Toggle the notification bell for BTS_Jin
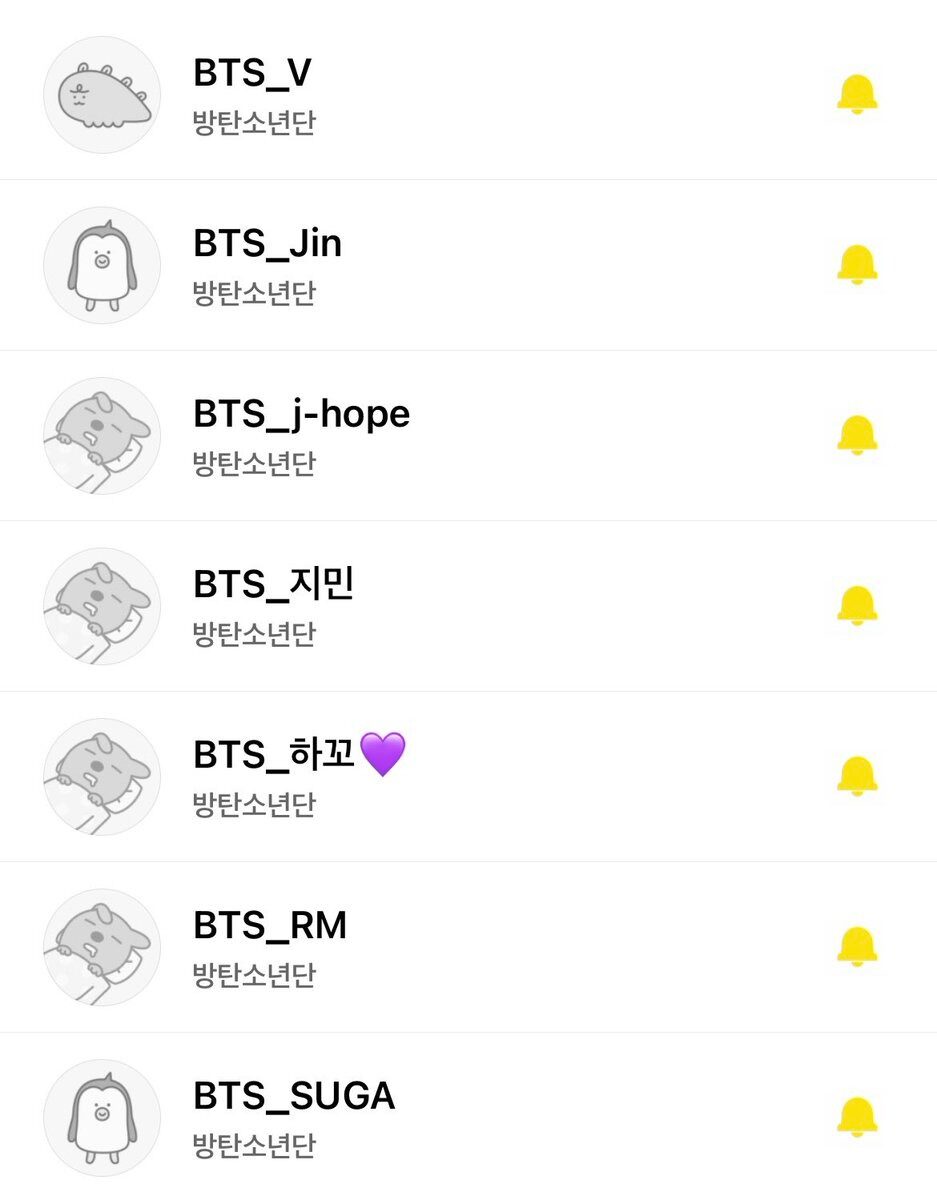 click(x=857, y=265)
